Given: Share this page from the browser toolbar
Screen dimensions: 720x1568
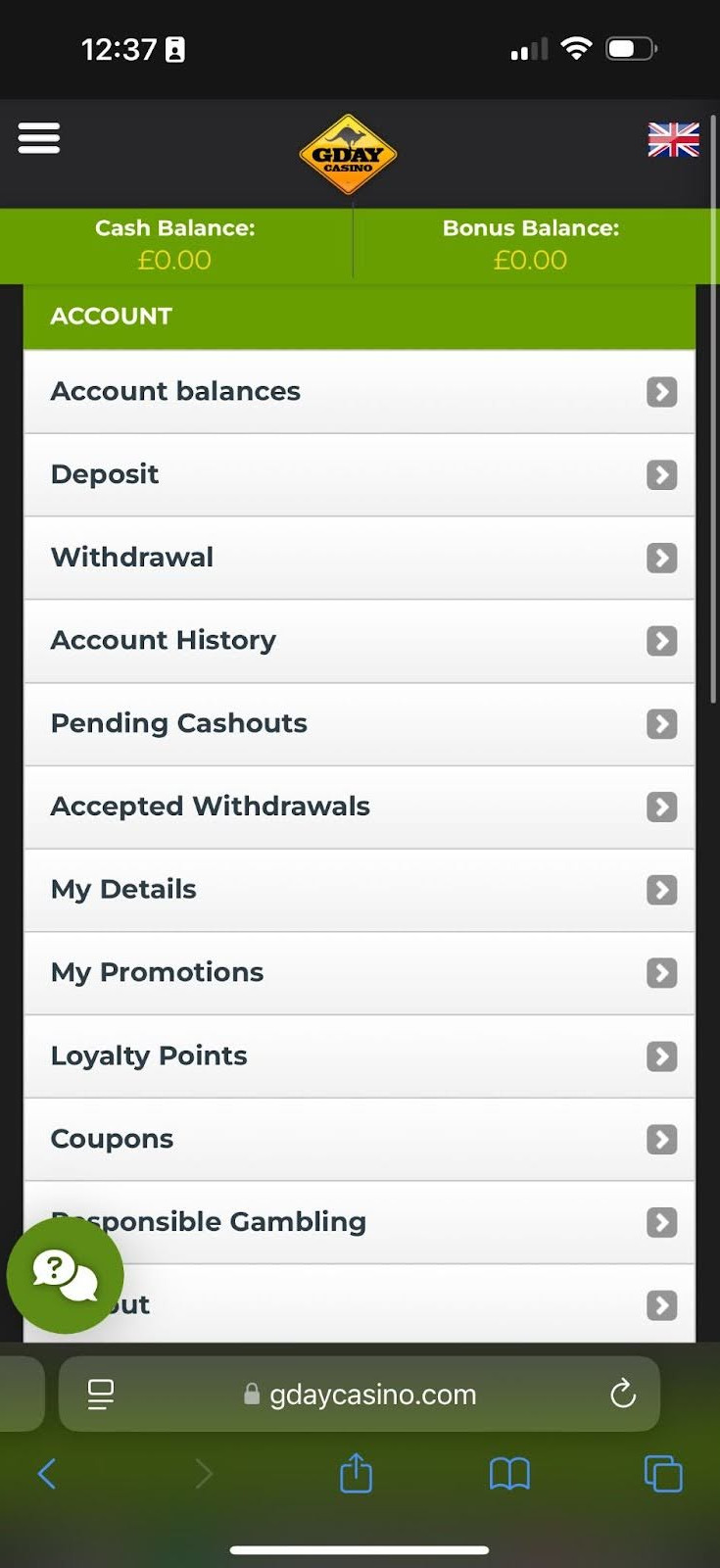Looking at the screenshot, I should (356, 1474).
